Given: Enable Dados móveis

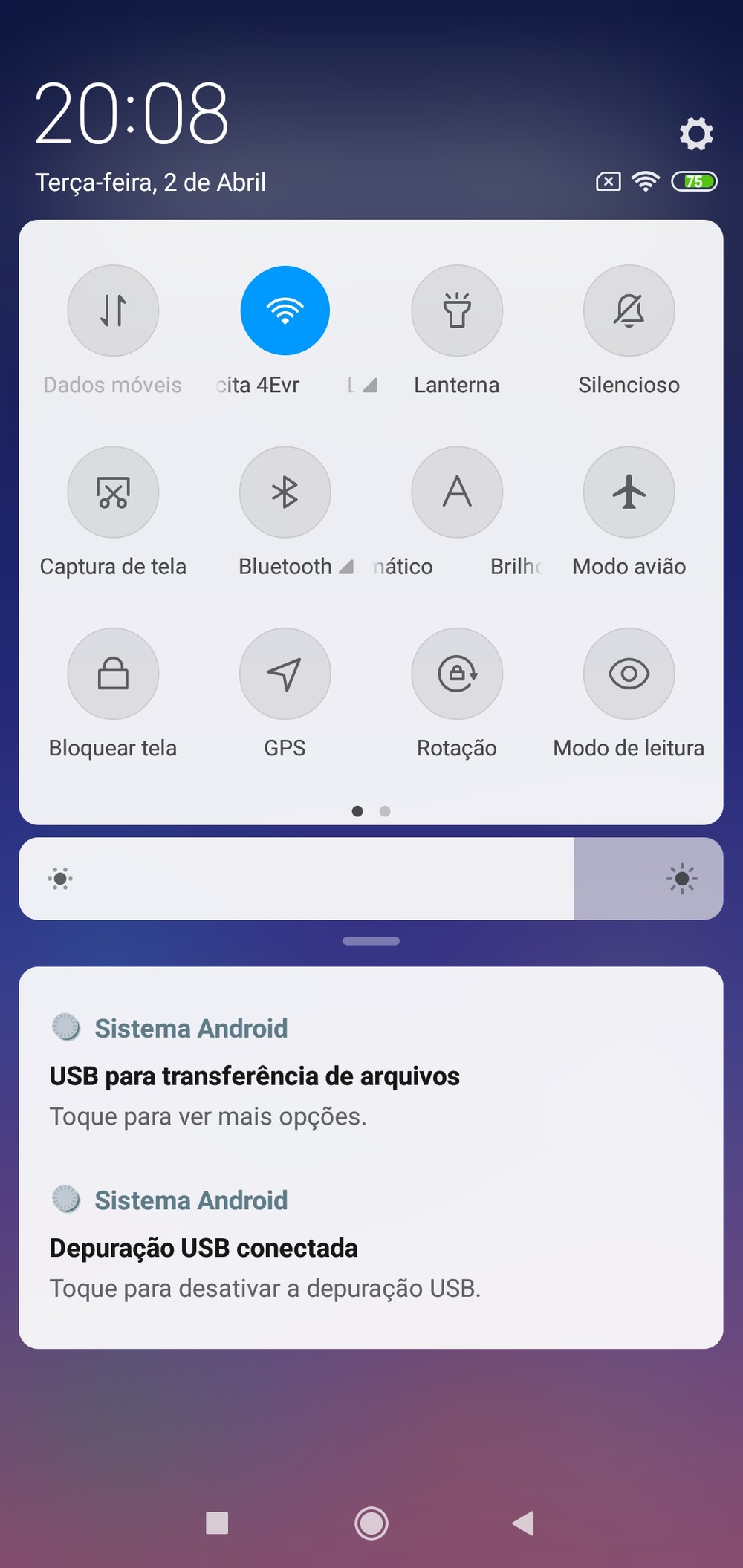Looking at the screenshot, I should point(113,310).
